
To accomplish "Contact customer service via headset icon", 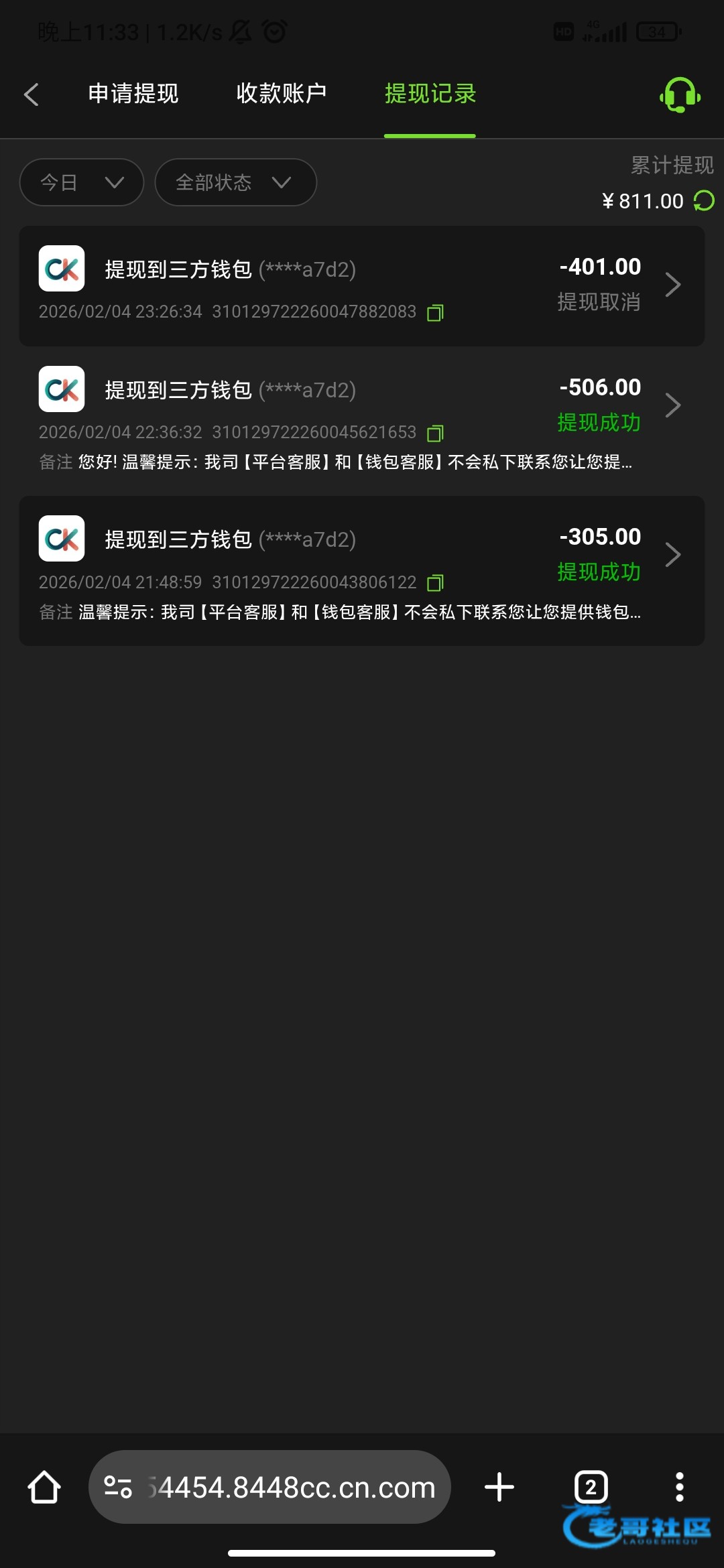I will [680, 95].
